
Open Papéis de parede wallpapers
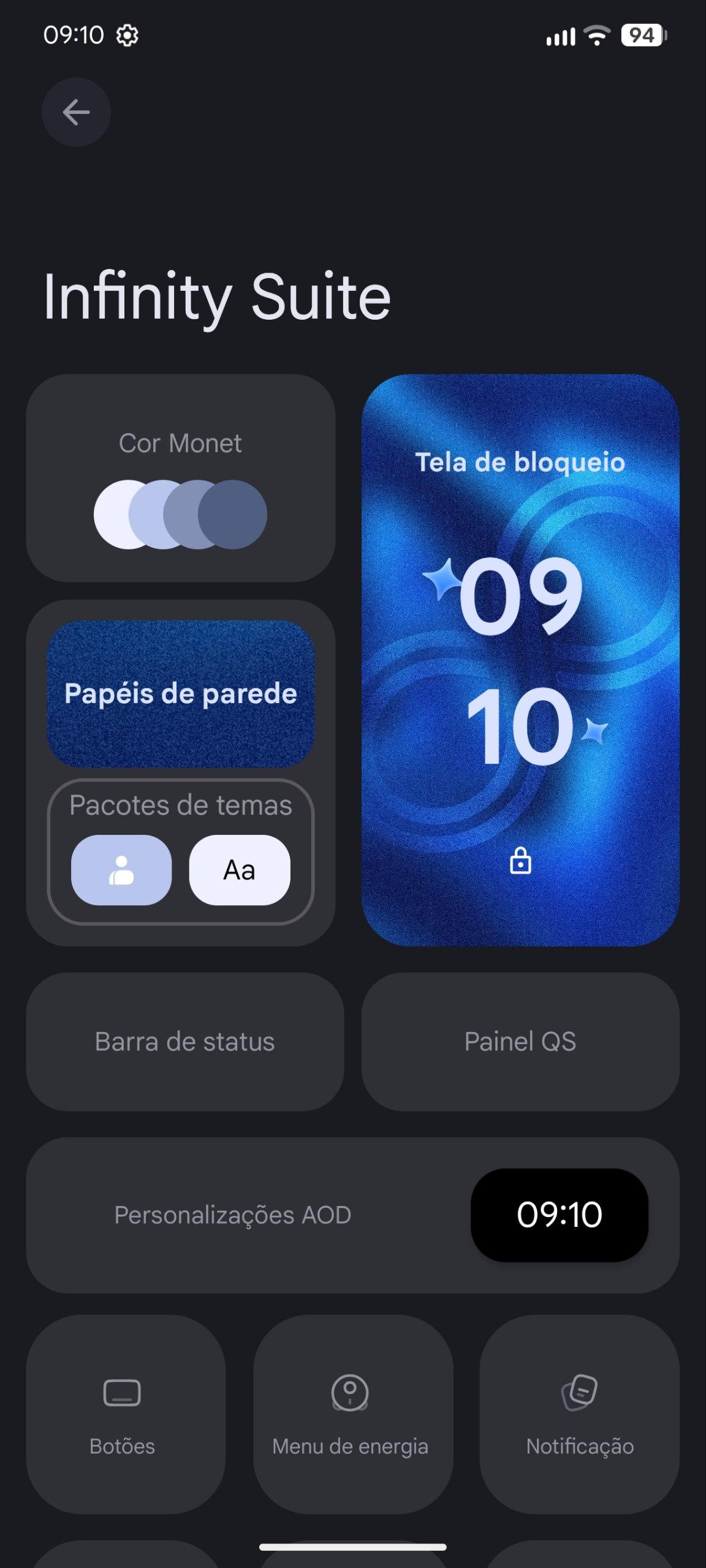click(x=180, y=693)
